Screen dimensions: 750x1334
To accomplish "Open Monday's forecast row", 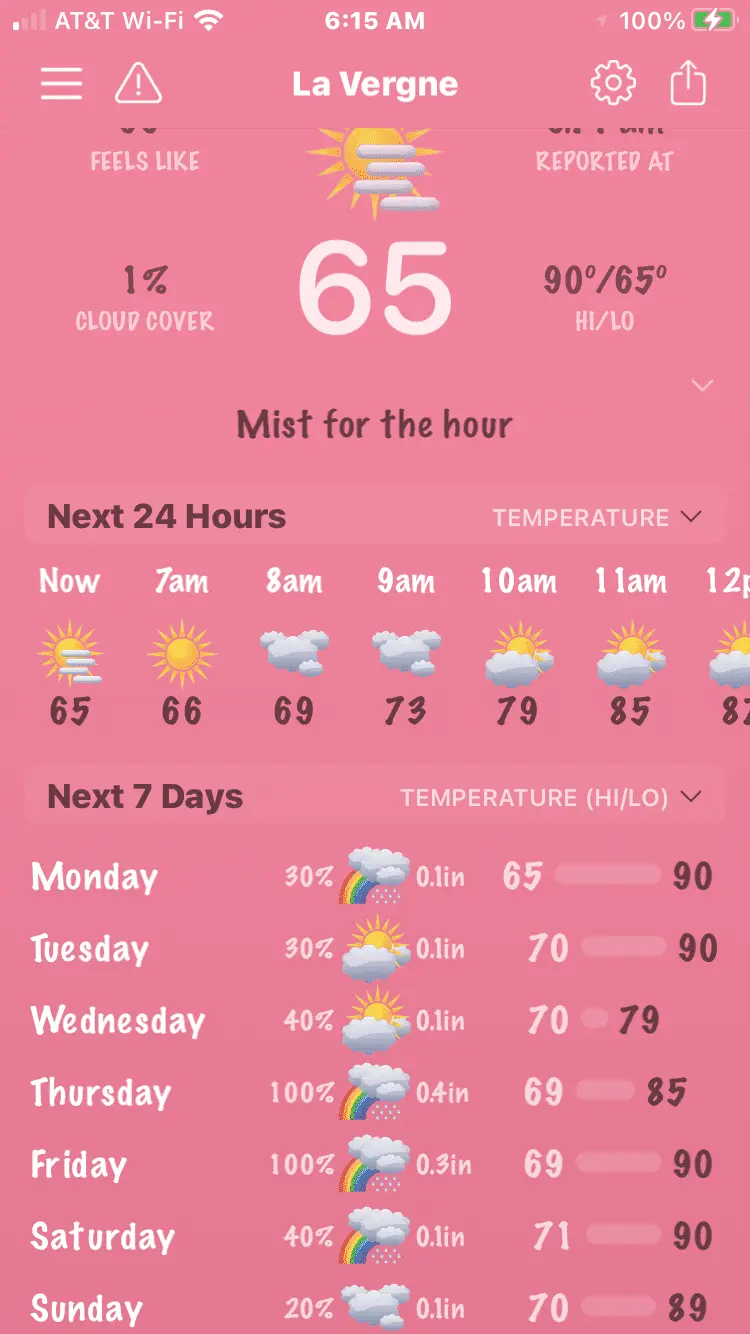I will point(375,877).
